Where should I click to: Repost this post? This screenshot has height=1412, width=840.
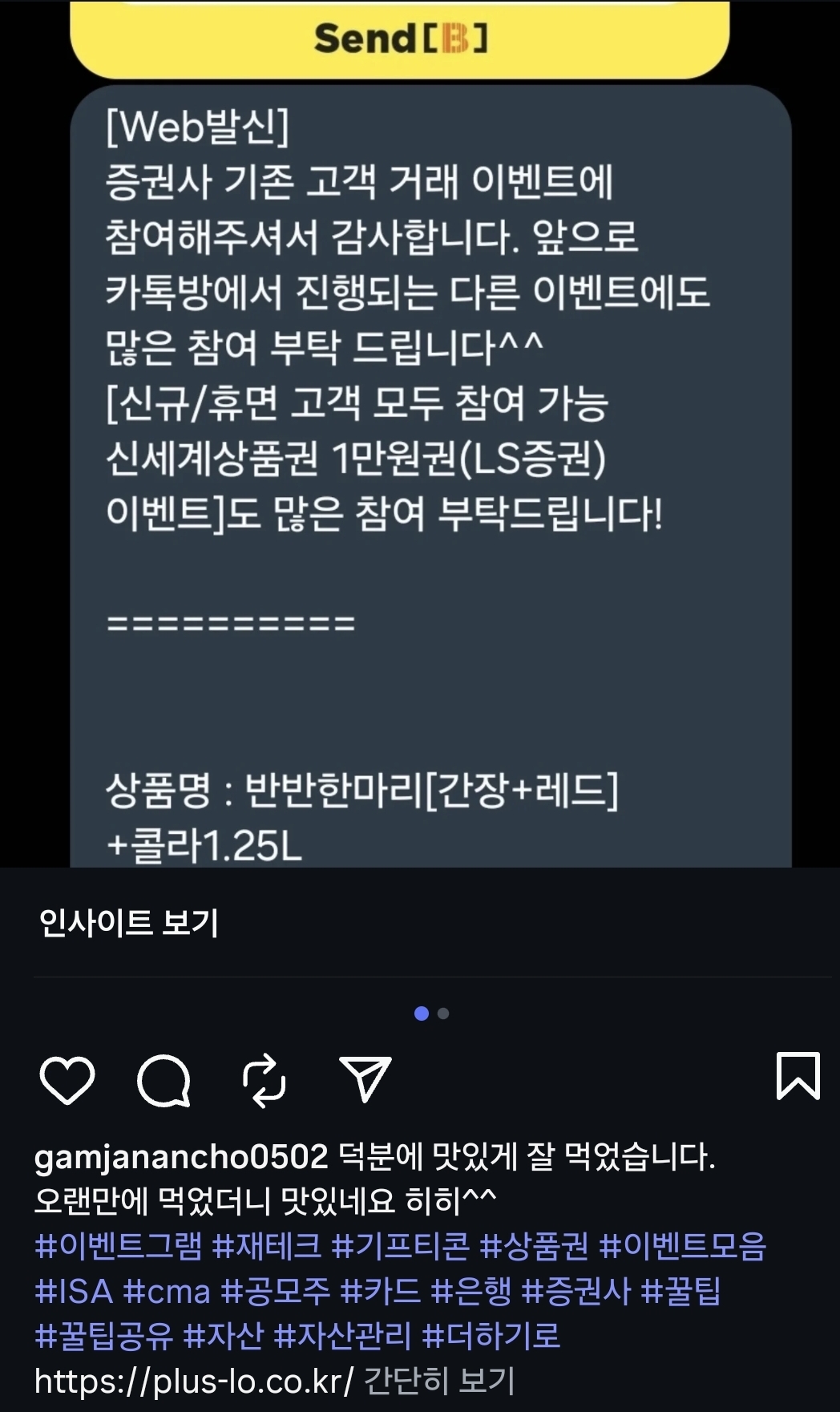click(264, 1079)
